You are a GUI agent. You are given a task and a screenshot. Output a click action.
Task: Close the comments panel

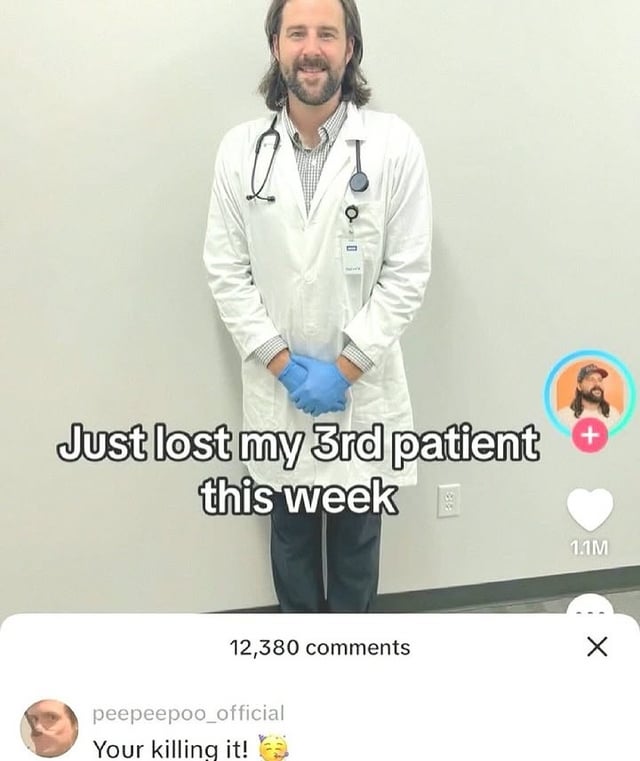(x=596, y=647)
